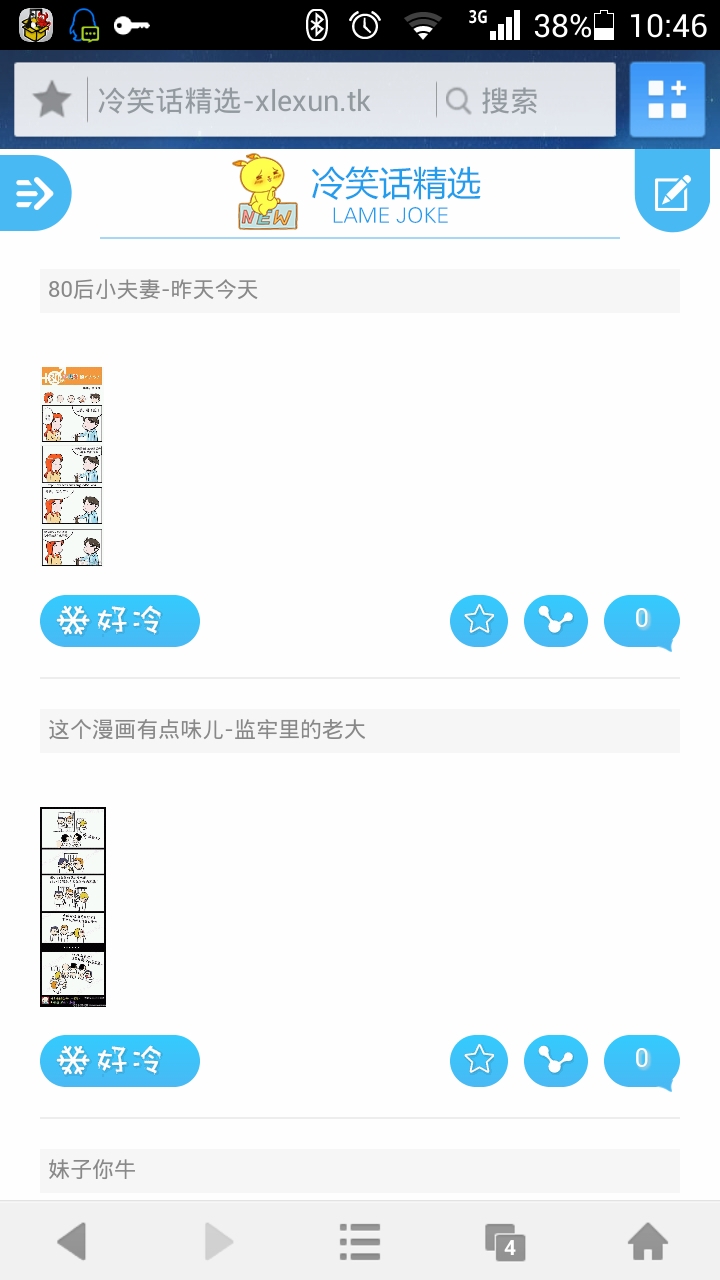
Task: Bookmark this page with the star icon
Action: pos(52,100)
